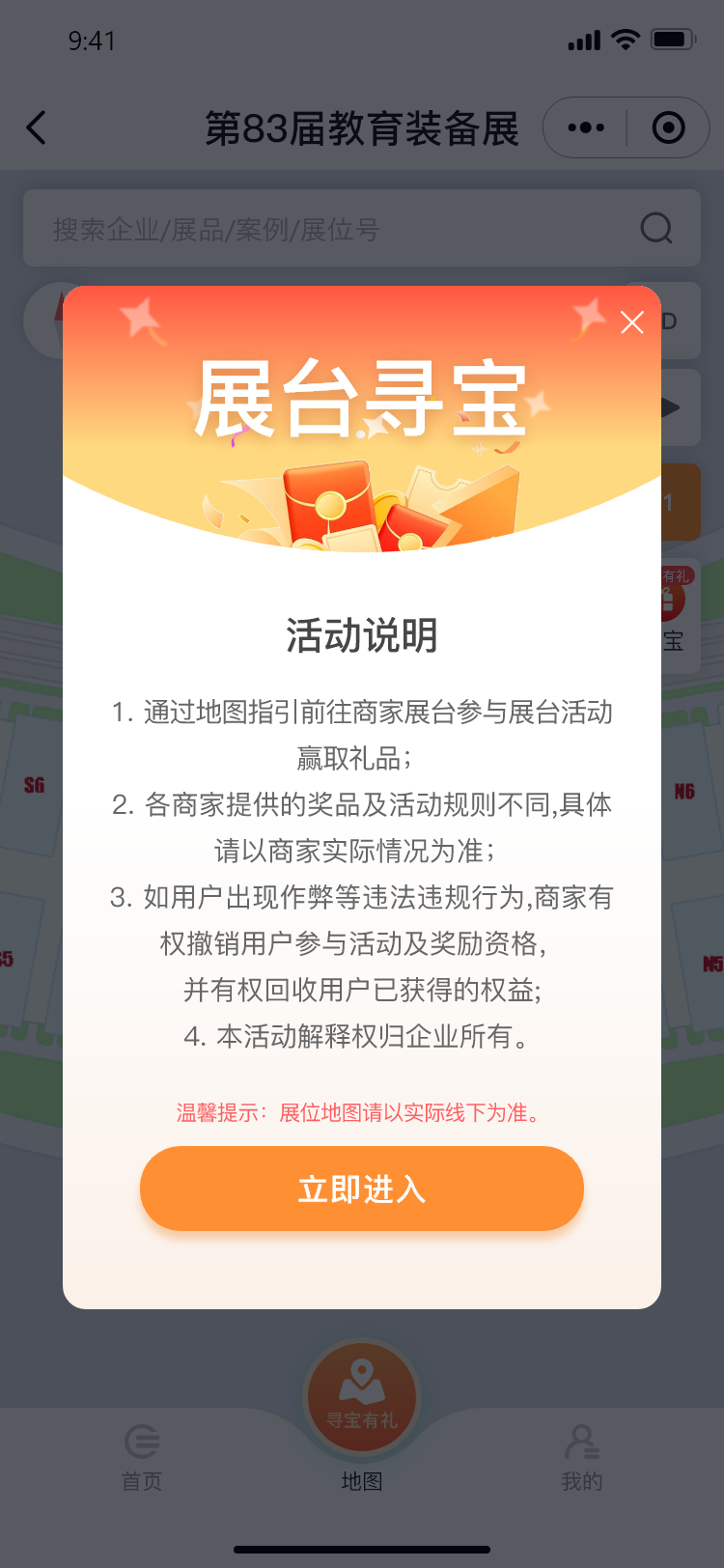Go back with the top-left arrow
Viewport: 724px width, 1568px height.
(x=37, y=127)
